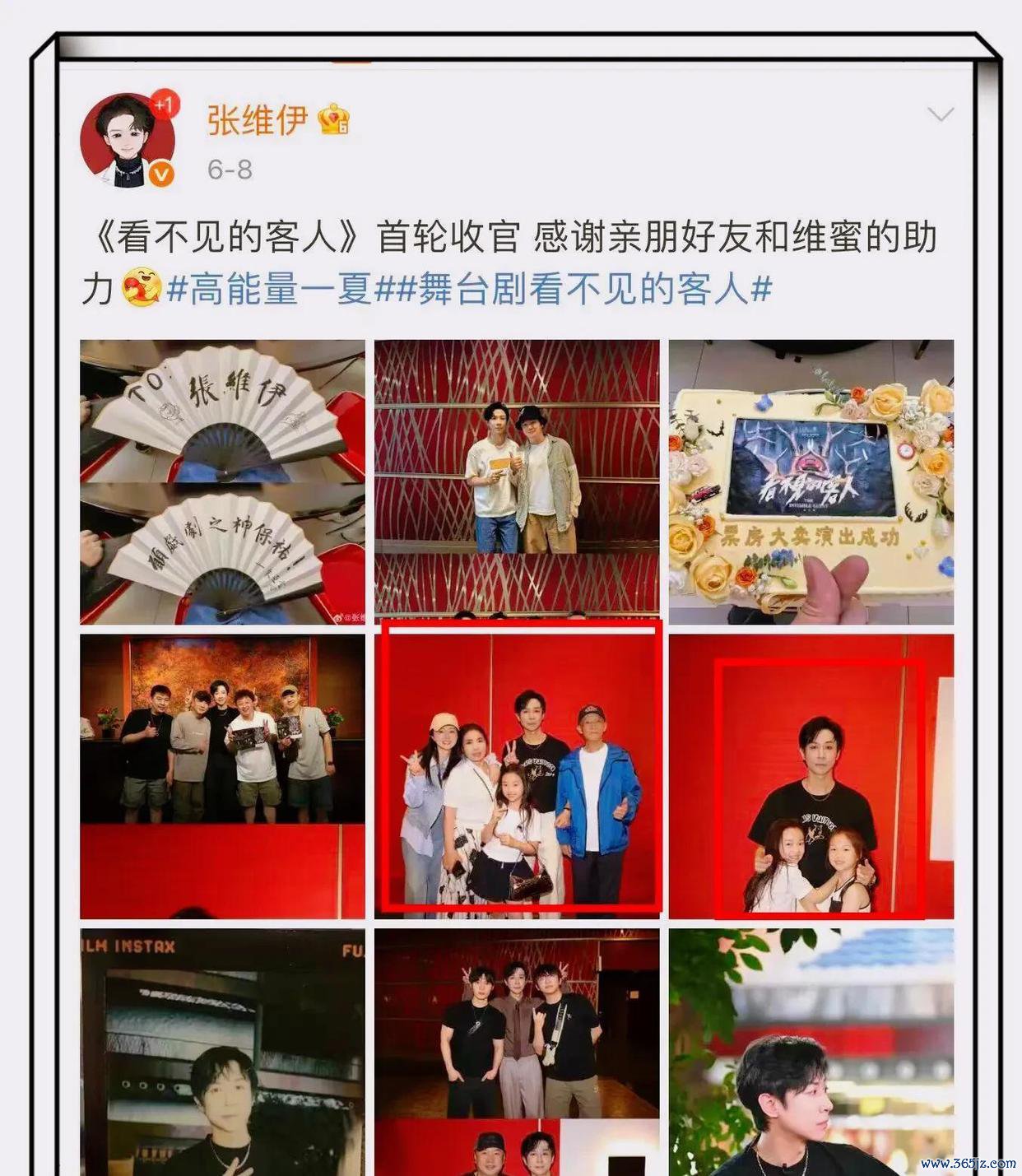Screen dimensions: 1022x1176
Task: Open Zhang Weiyi's profile avatar
Action: point(128,140)
